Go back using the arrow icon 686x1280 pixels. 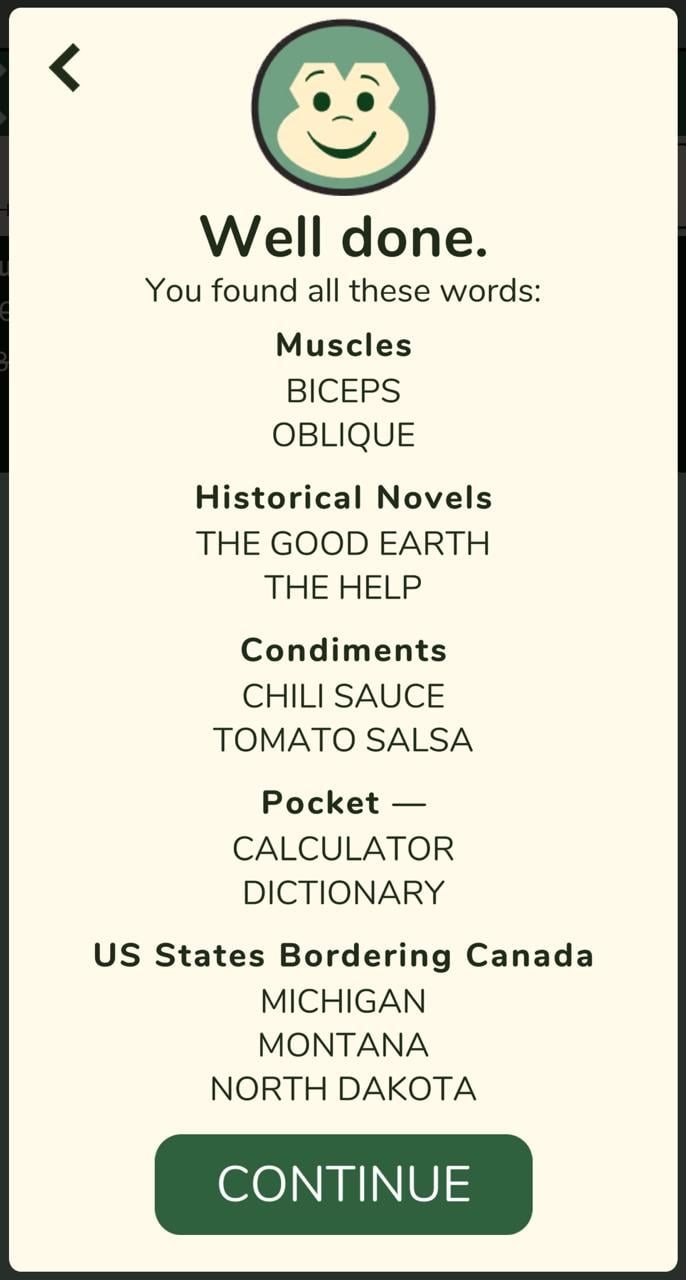(x=65, y=68)
